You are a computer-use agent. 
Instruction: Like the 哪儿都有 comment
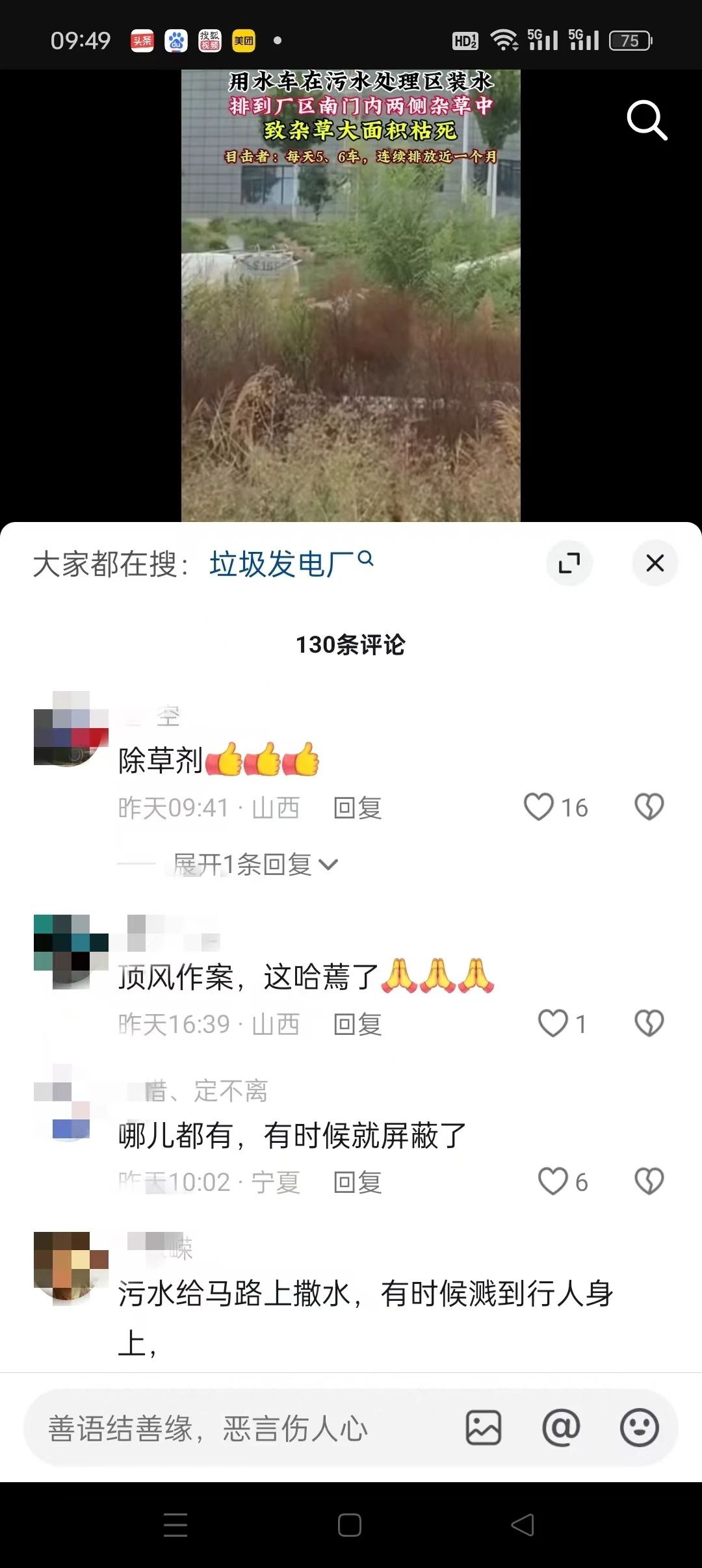pyautogui.click(x=553, y=1182)
